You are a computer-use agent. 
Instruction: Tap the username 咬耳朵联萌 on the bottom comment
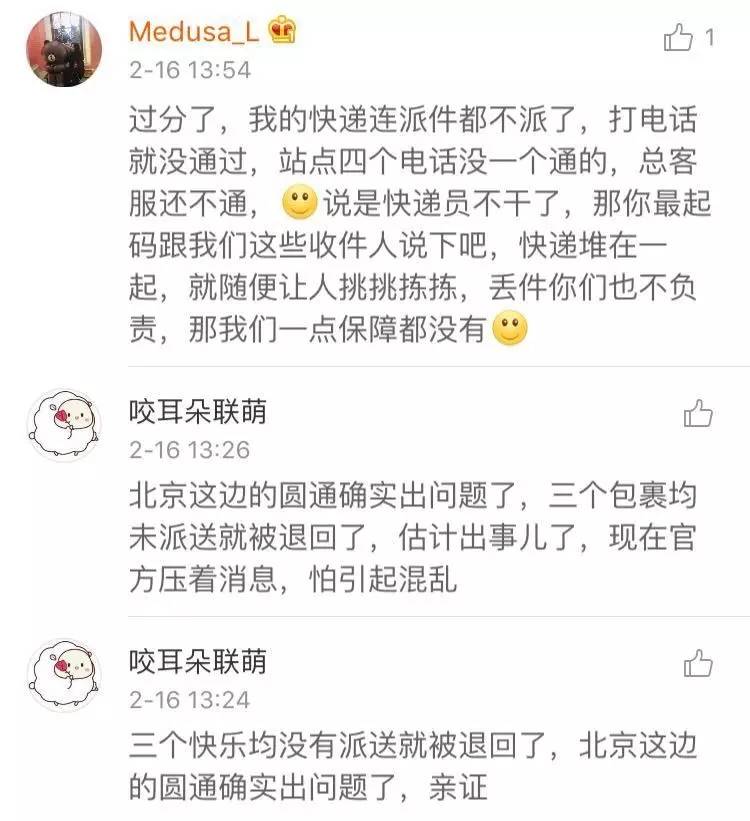pyautogui.click(x=195, y=657)
